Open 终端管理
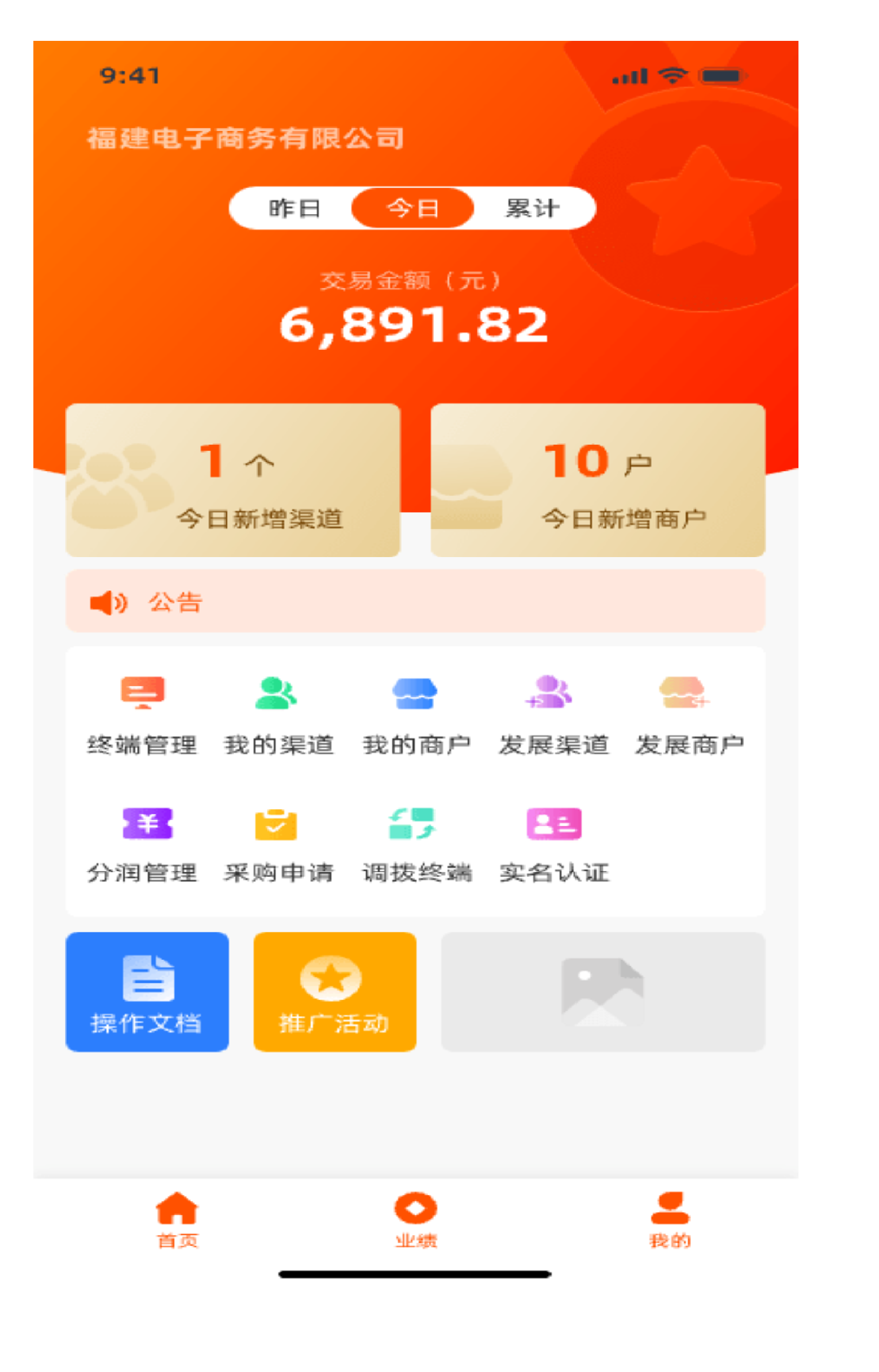Viewport: 879px width, 1372px height. coord(142,714)
